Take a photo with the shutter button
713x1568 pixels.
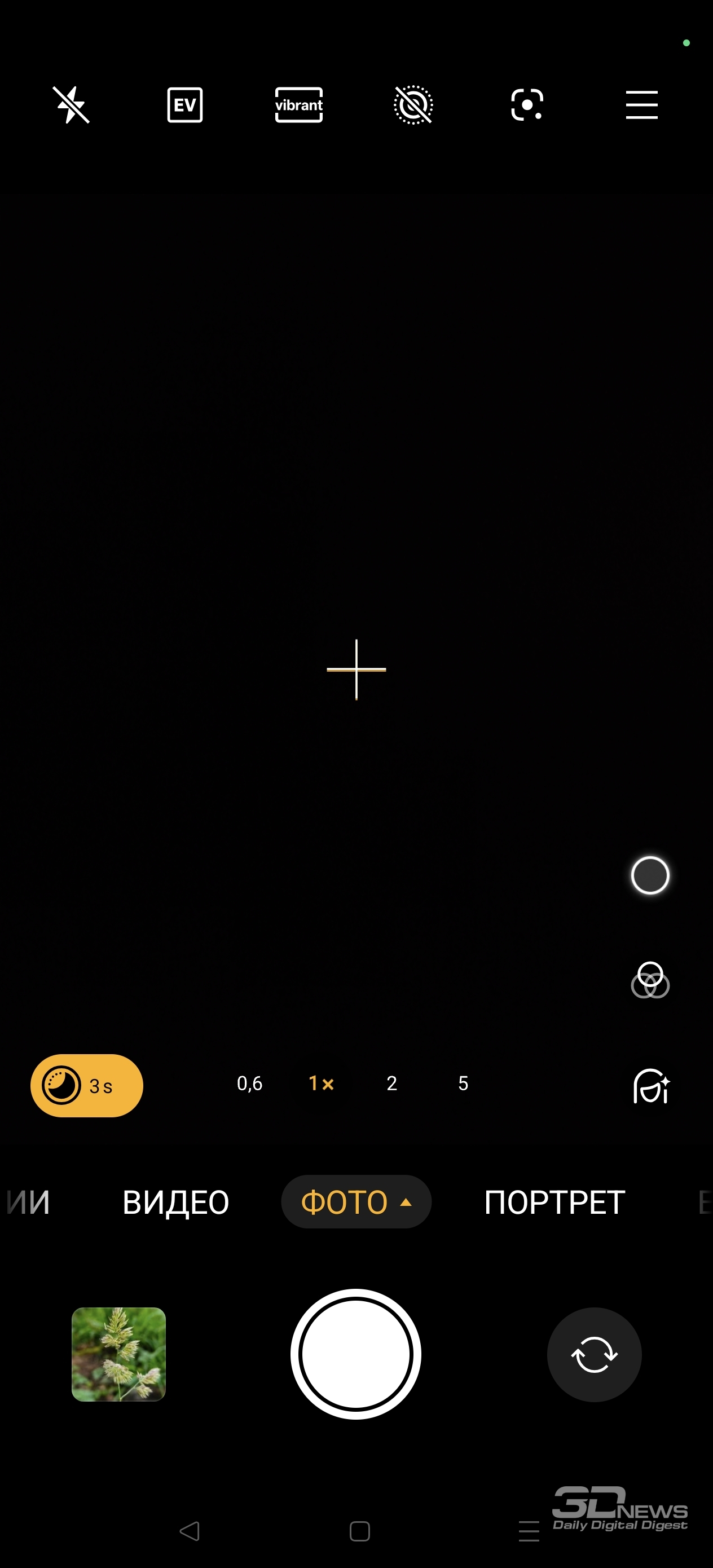click(355, 1354)
